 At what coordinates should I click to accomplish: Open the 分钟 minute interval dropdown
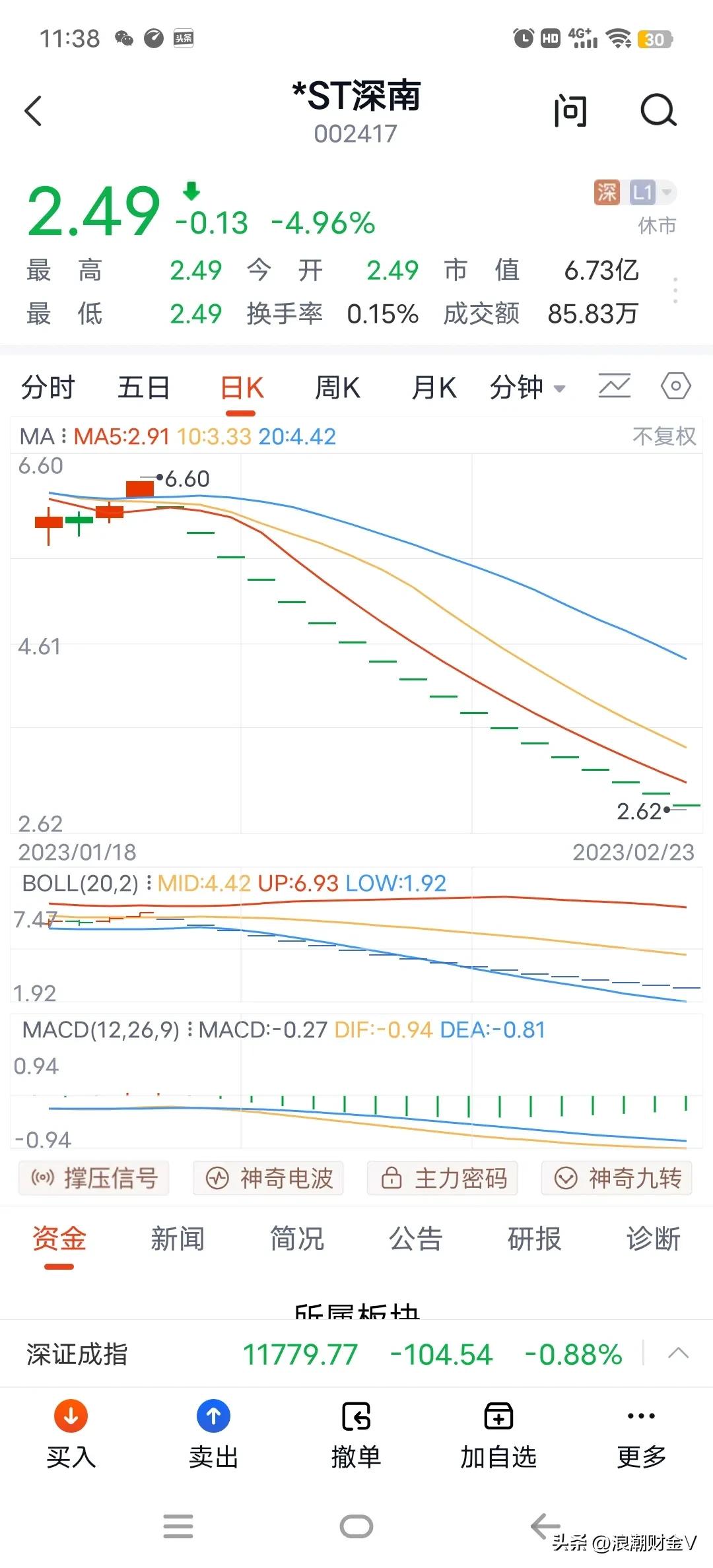click(x=528, y=387)
